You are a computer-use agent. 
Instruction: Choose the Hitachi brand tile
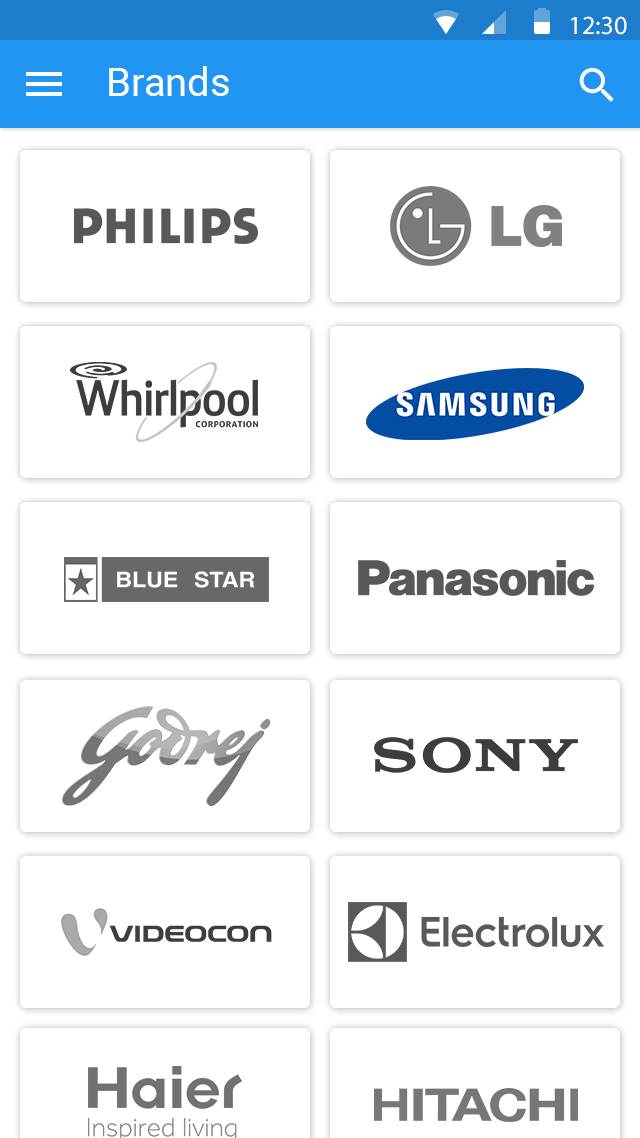point(475,1083)
